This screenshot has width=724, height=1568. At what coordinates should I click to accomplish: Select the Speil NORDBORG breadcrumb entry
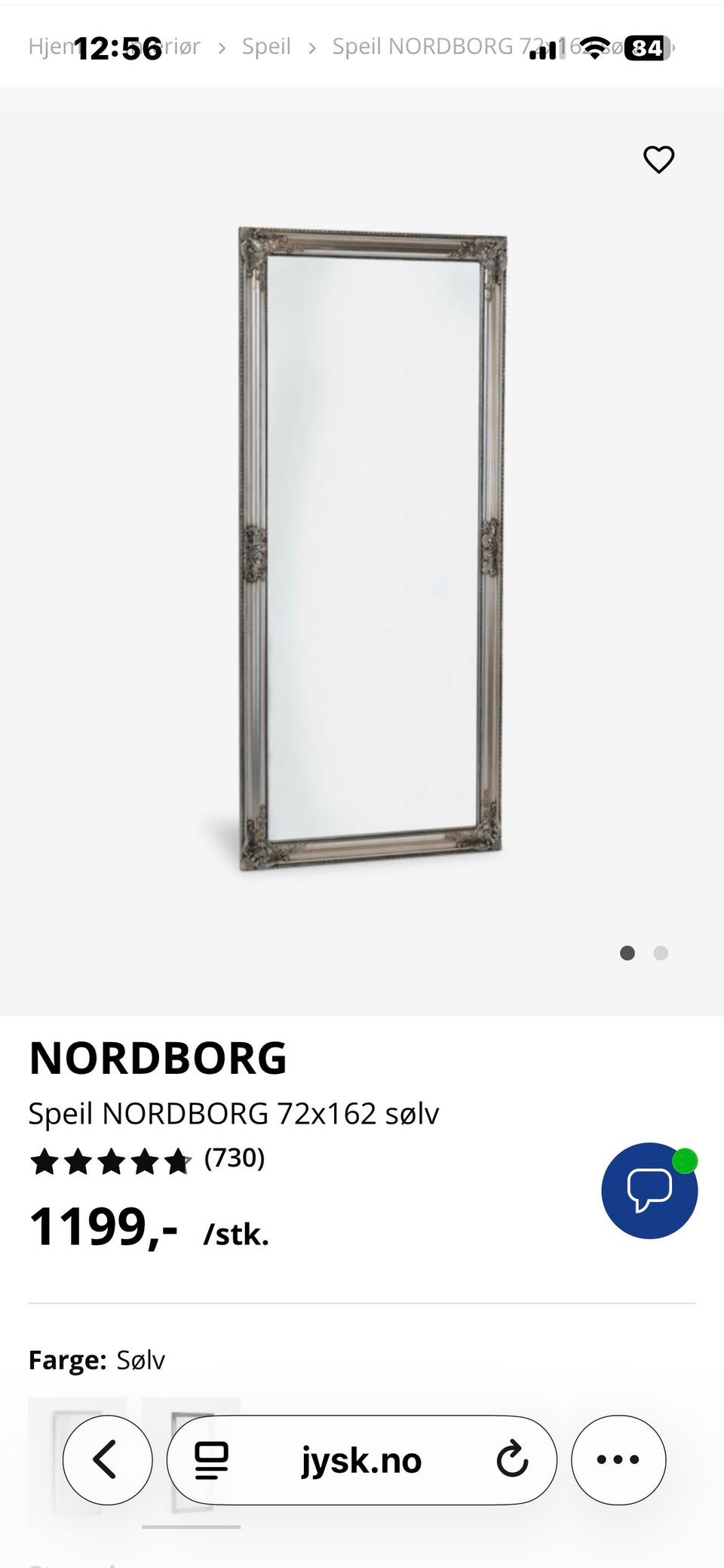[x=452, y=46]
